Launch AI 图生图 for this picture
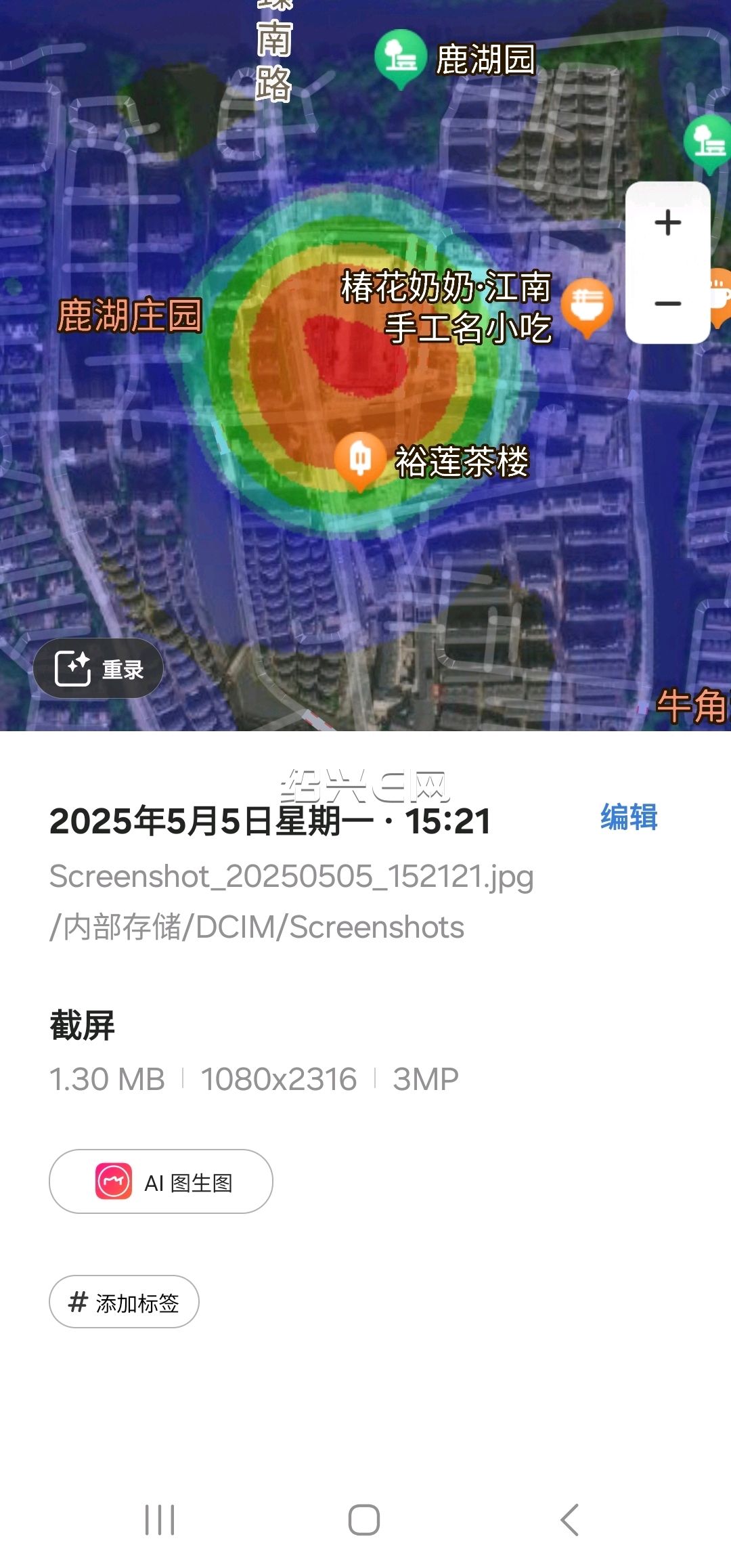Image resolution: width=731 pixels, height=1568 pixels. click(161, 1181)
